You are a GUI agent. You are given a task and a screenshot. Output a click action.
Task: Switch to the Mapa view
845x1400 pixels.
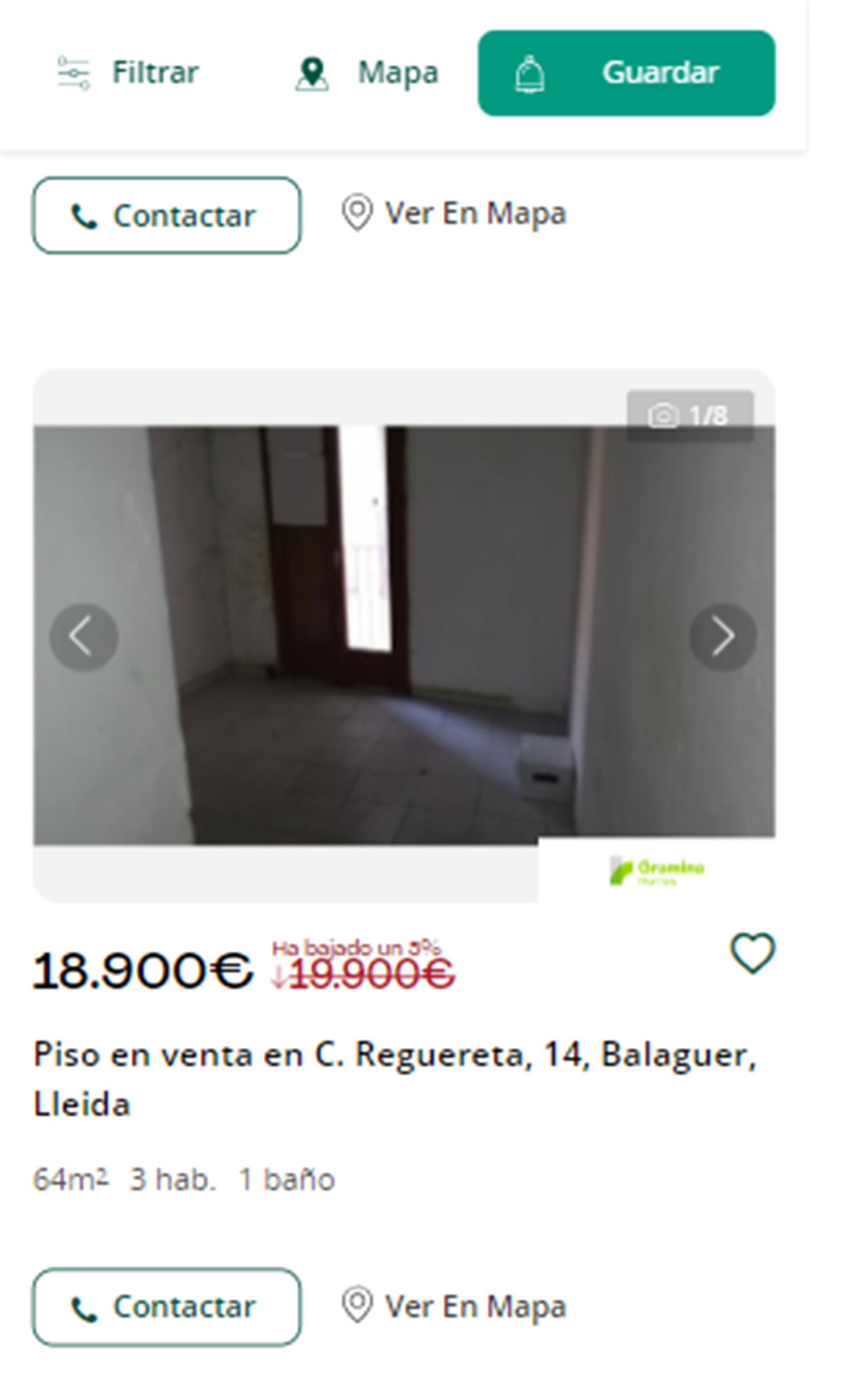click(367, 73)
